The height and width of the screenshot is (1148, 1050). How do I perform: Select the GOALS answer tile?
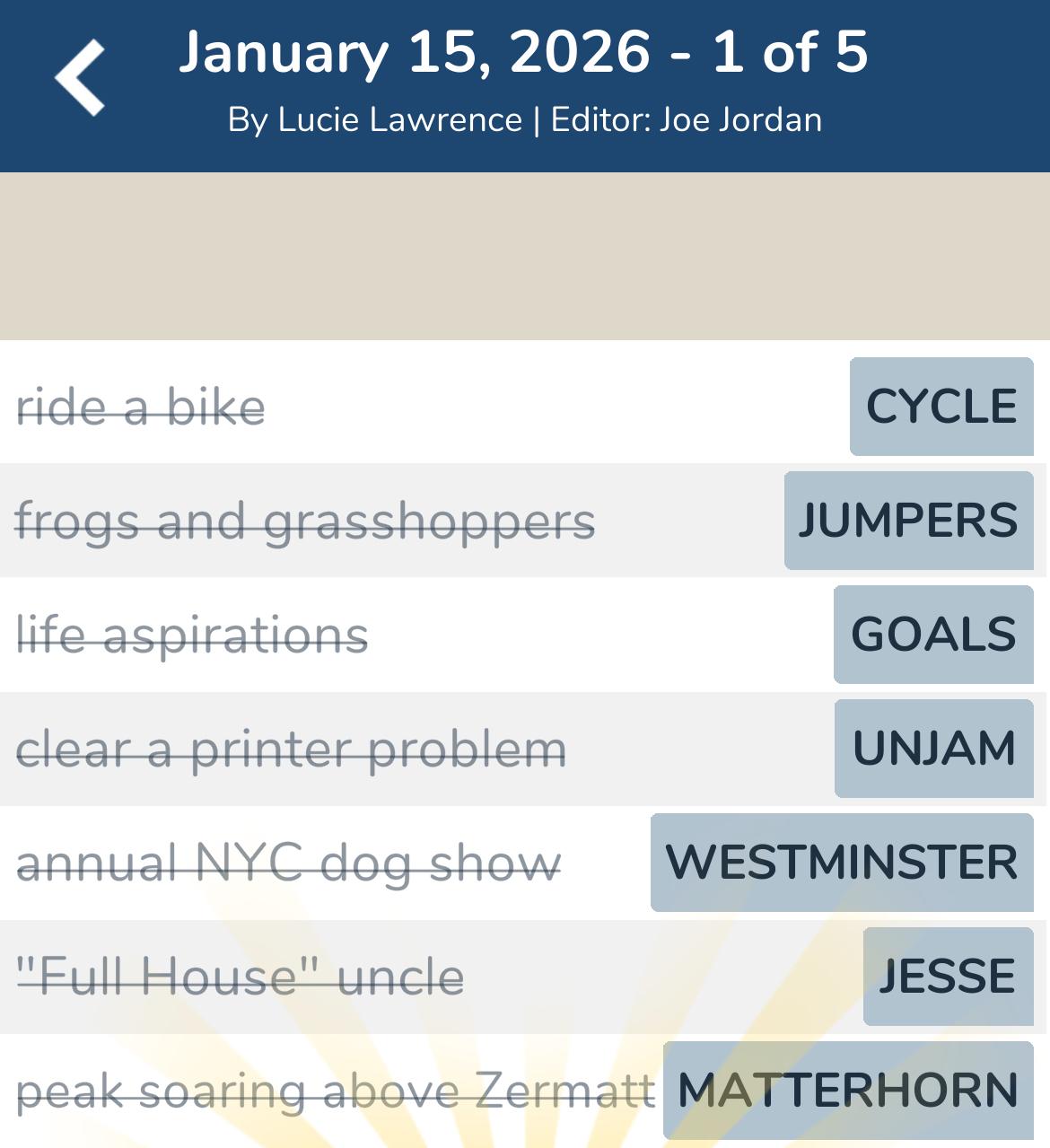933,635
